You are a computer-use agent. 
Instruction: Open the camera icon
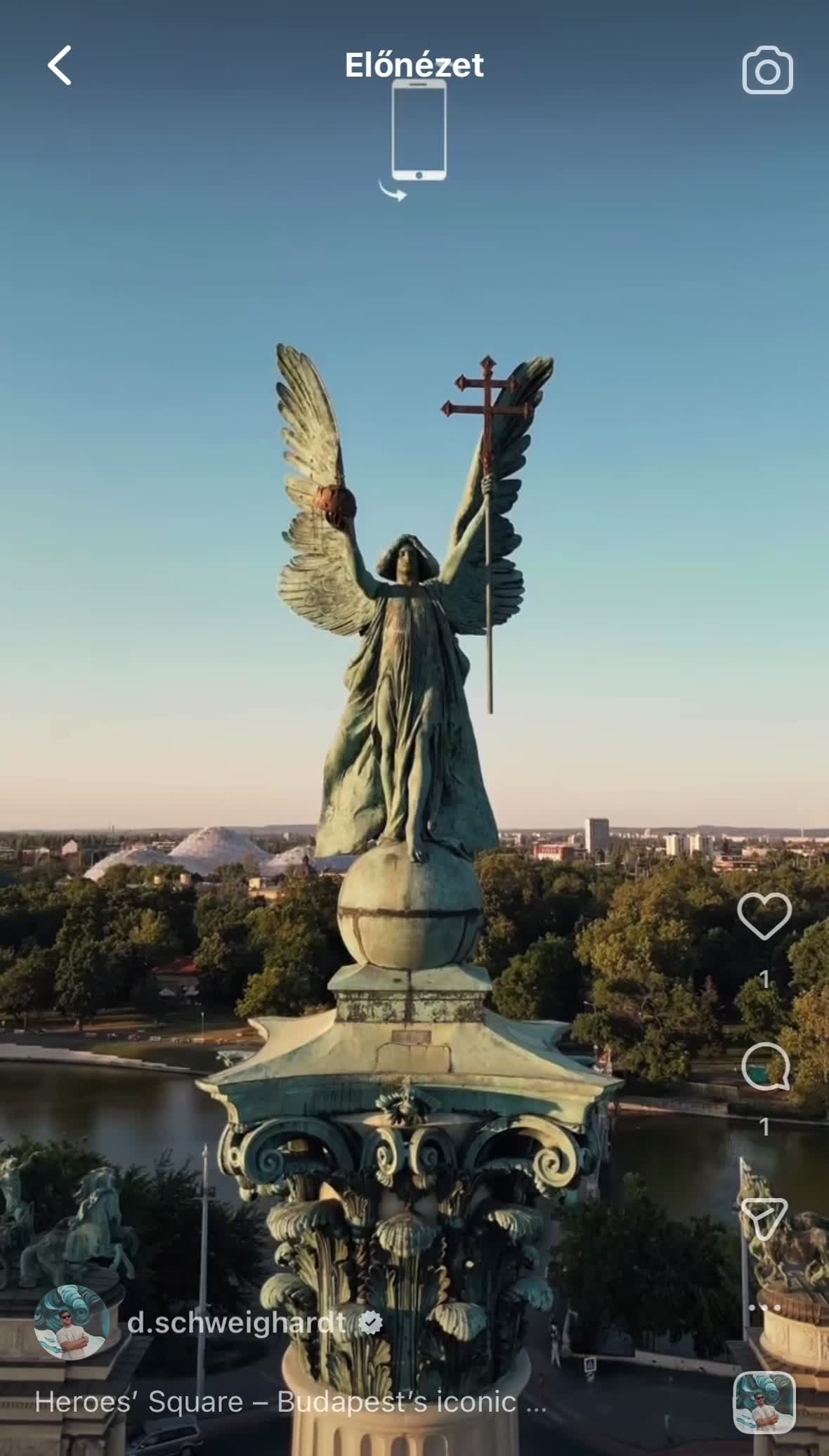coord(767,70)
